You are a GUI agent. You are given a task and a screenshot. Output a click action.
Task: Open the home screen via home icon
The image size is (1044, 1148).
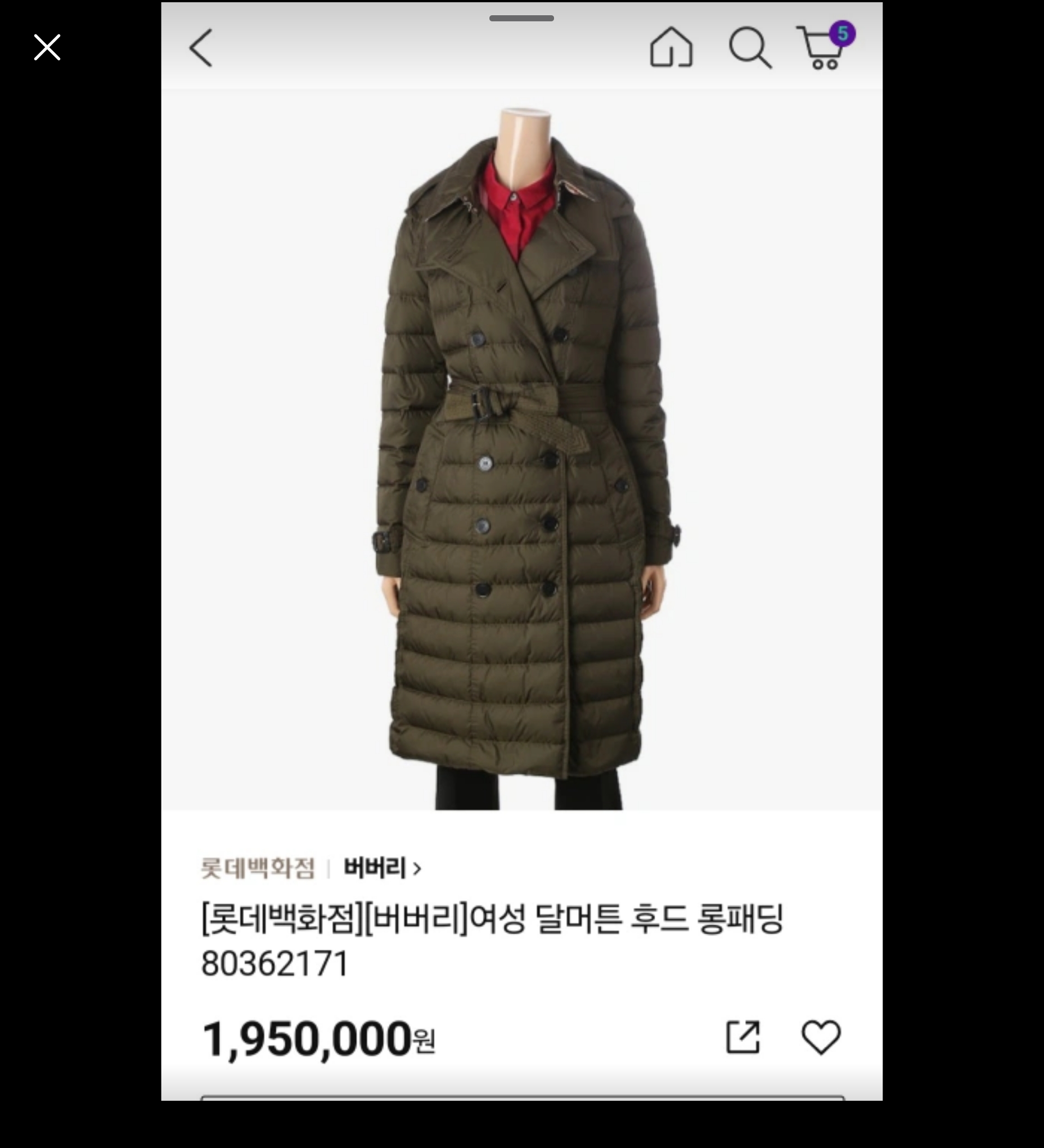pyautogui.click(x=671, y=47)
